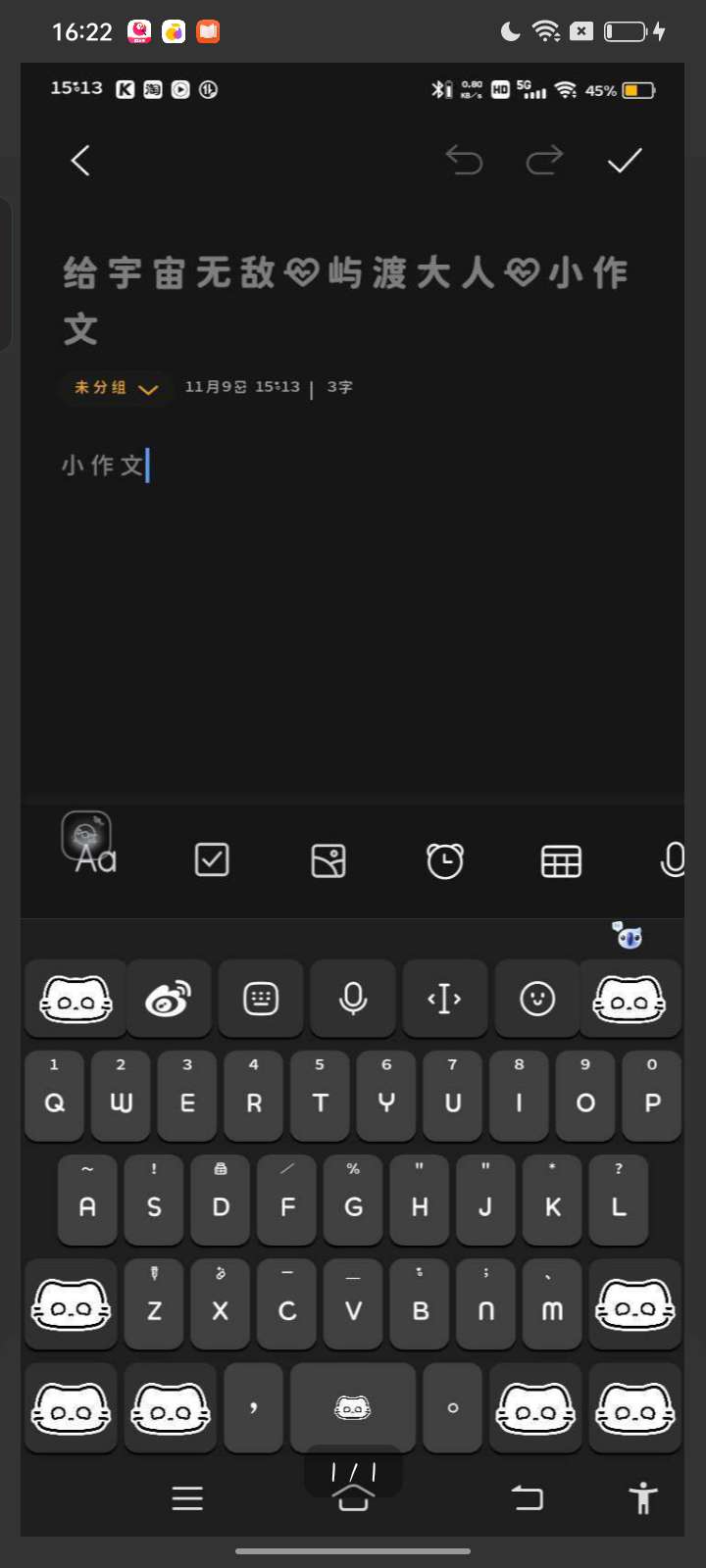706x1568 pixels.
Task: Tap the comma key
Action: coord(254,1407)
